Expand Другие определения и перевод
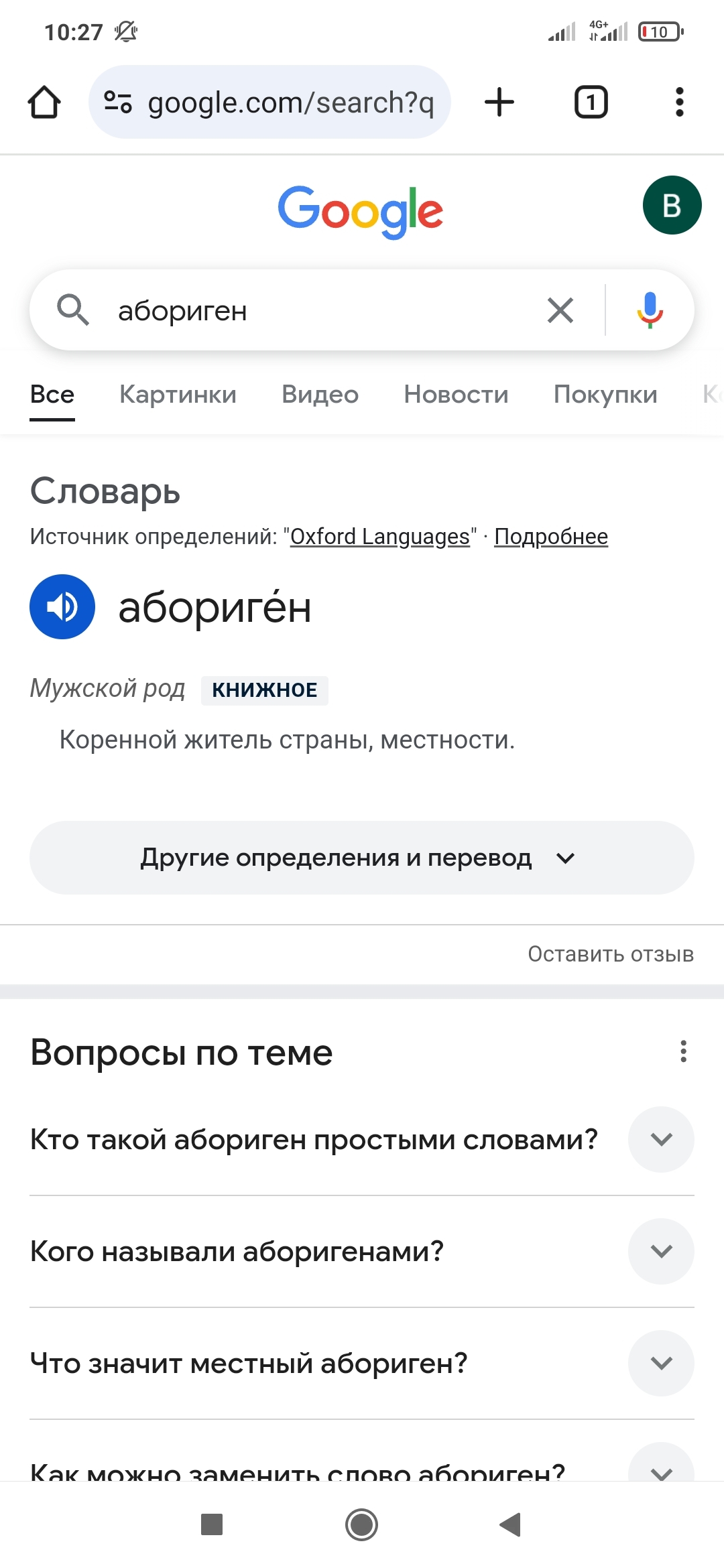The height and width of the screenshot is (1568, 724). [x=361, y=858]
